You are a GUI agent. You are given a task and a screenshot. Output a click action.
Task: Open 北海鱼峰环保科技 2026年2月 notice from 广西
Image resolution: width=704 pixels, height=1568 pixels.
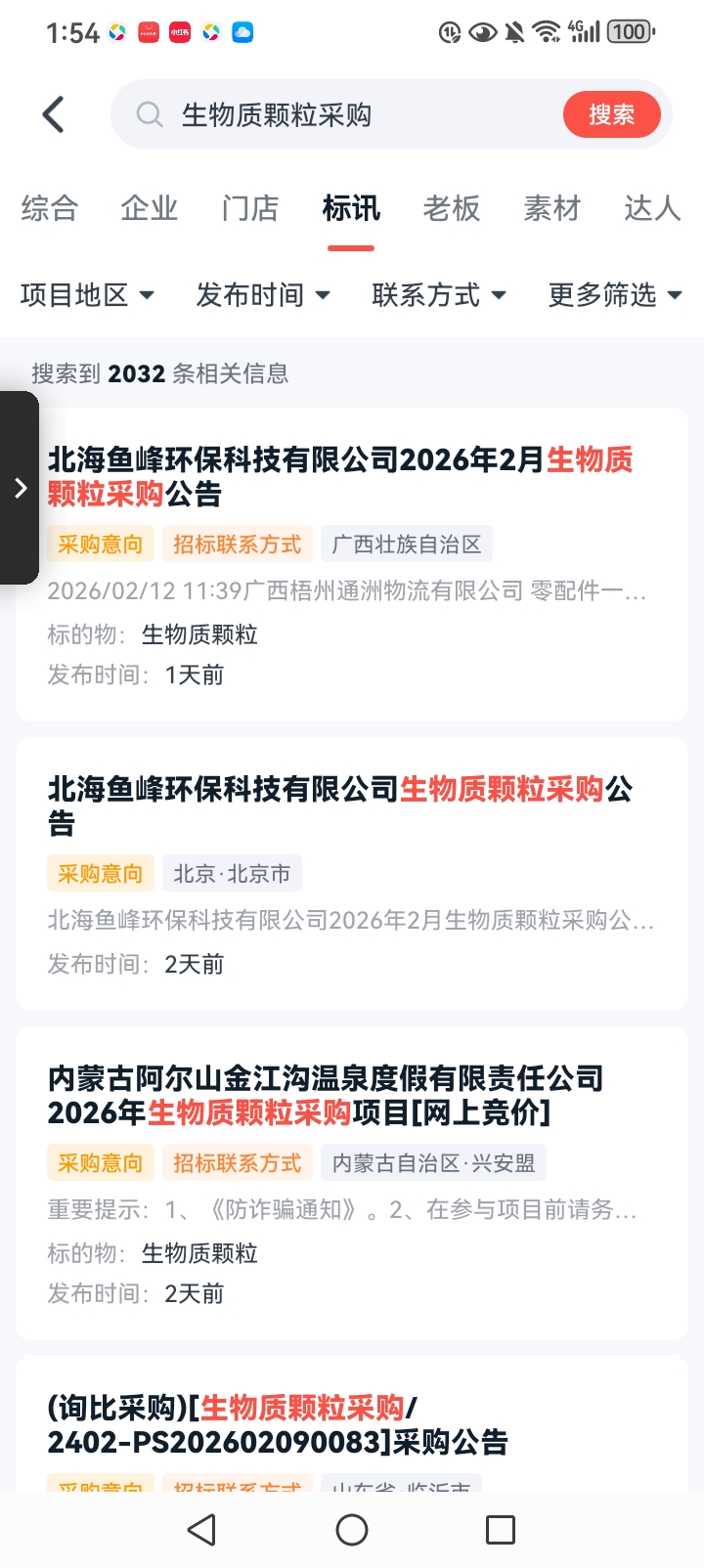[340, 476]
